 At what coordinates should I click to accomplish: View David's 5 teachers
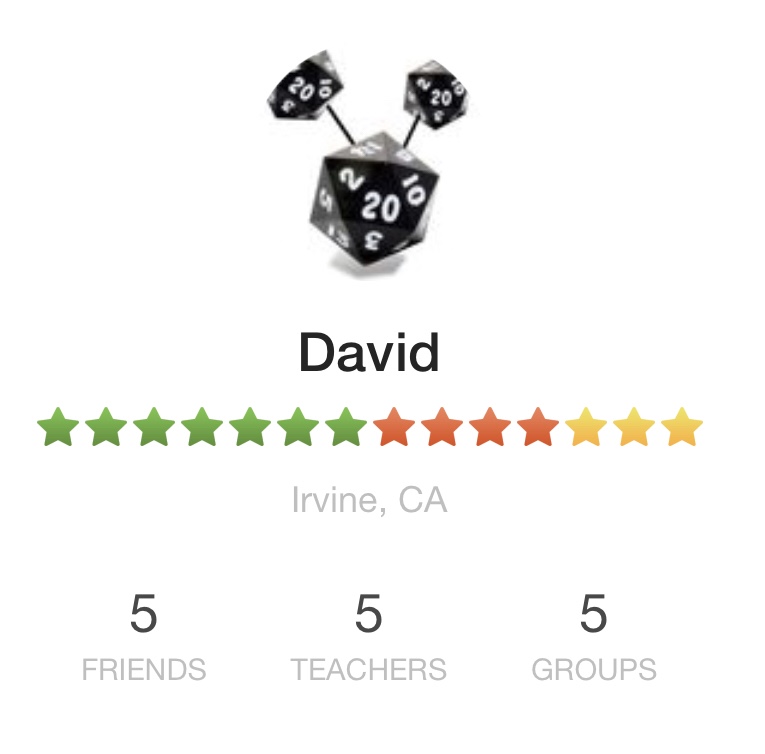[x=368, y=637]
